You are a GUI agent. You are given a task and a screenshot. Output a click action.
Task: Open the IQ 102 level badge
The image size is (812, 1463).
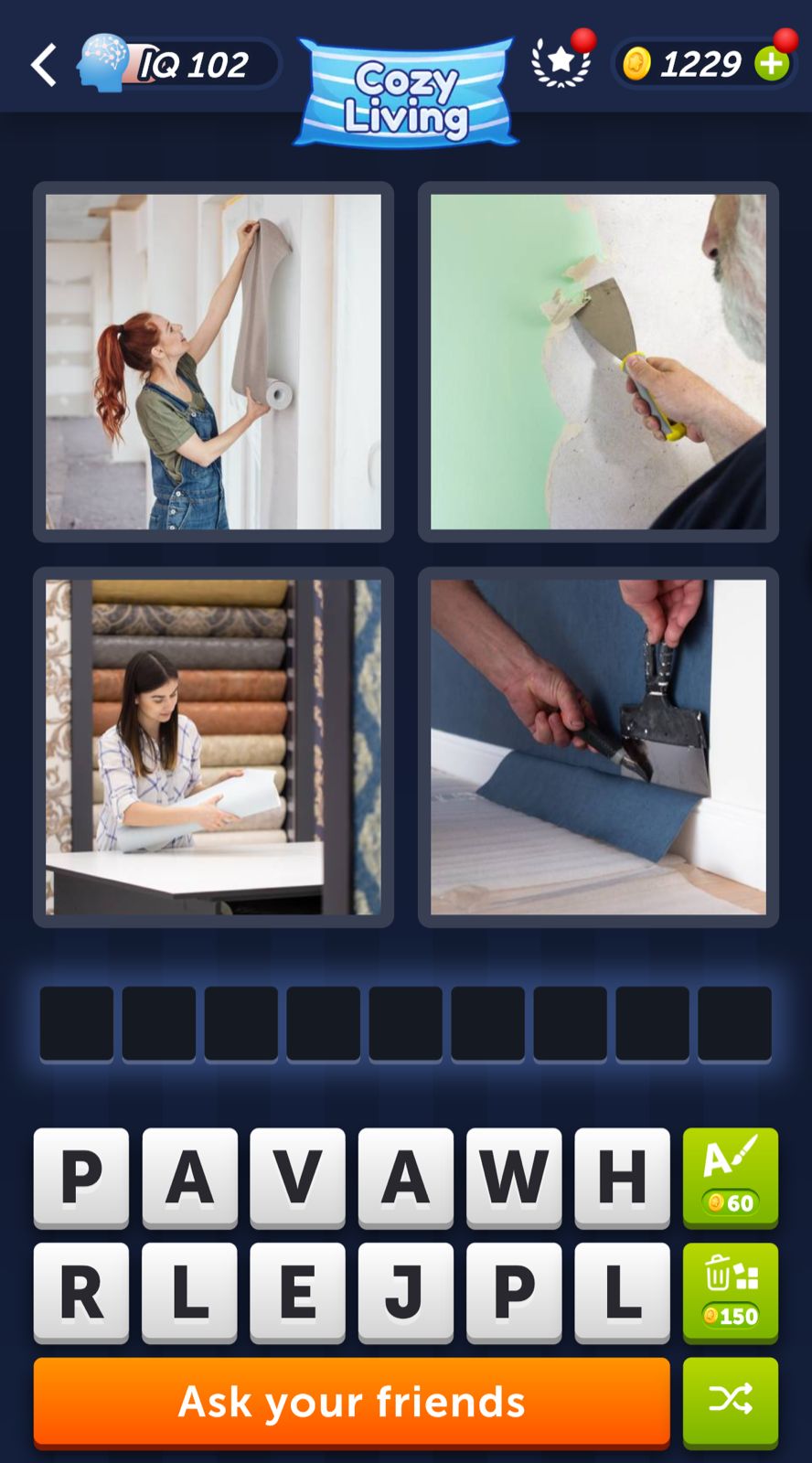[178, 64]
